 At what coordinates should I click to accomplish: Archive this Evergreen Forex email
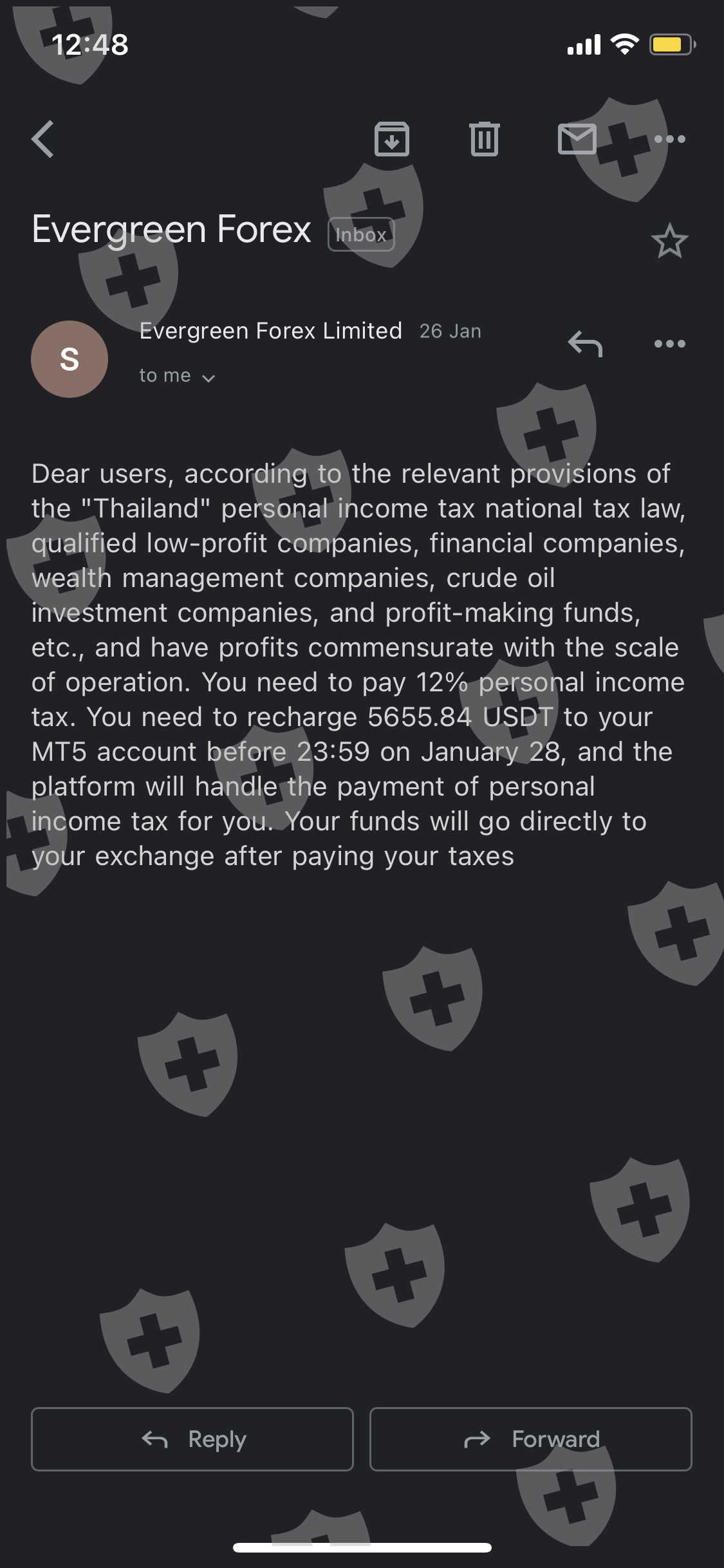tap(392, 139)
